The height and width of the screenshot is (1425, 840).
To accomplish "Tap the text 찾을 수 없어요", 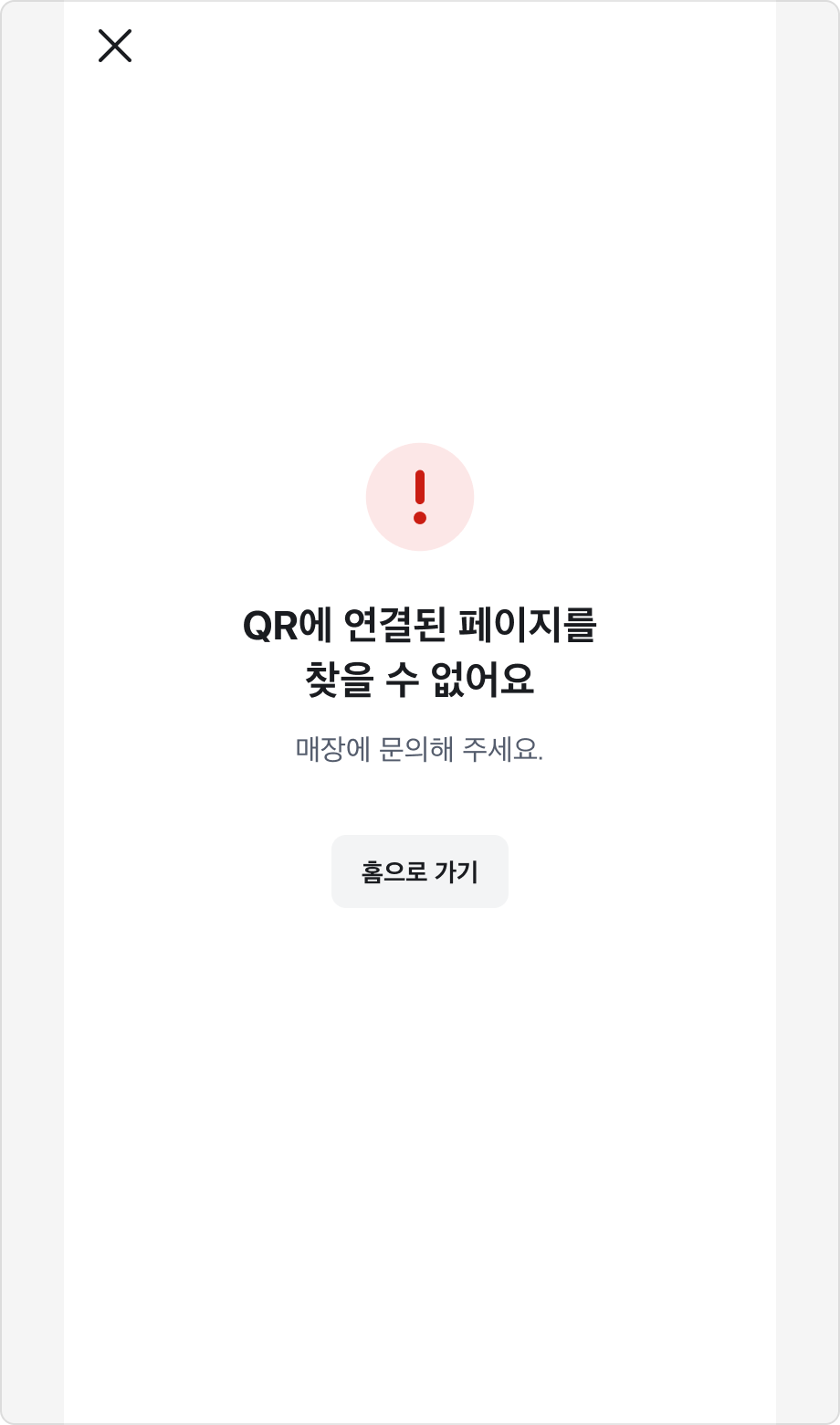I will (x=420, y=676).
